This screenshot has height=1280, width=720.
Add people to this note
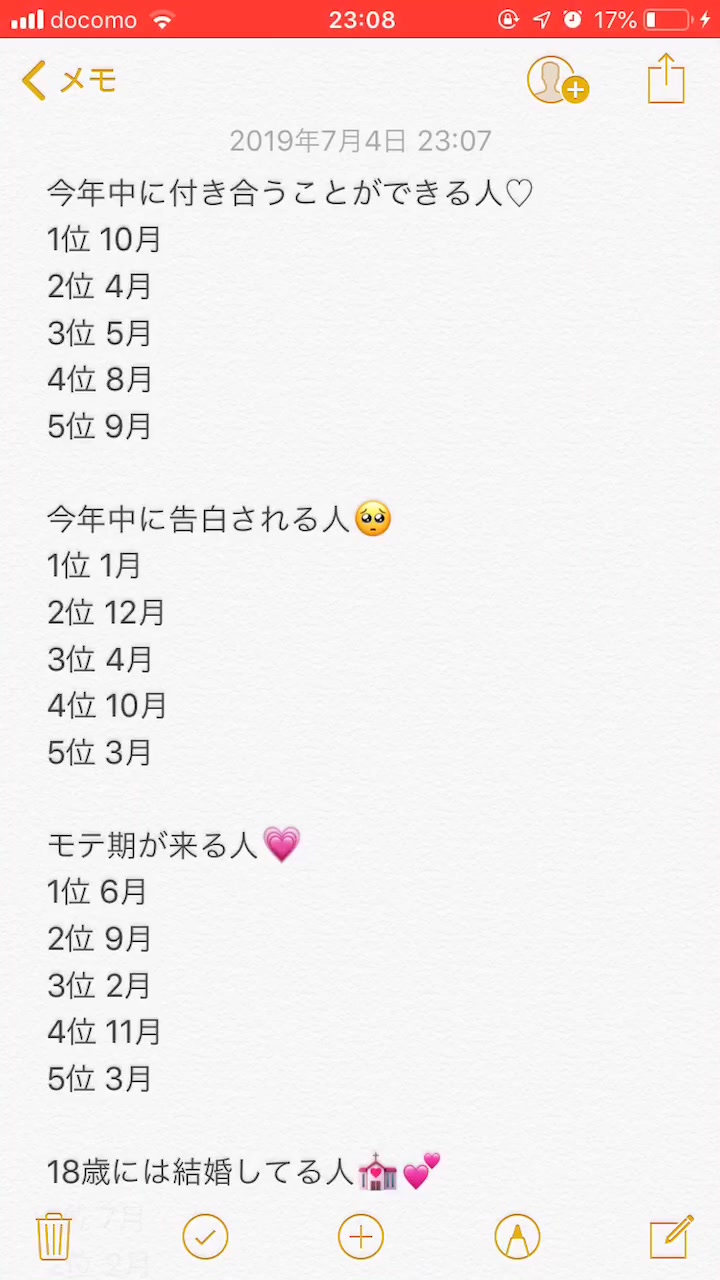(x=556, y=80)
